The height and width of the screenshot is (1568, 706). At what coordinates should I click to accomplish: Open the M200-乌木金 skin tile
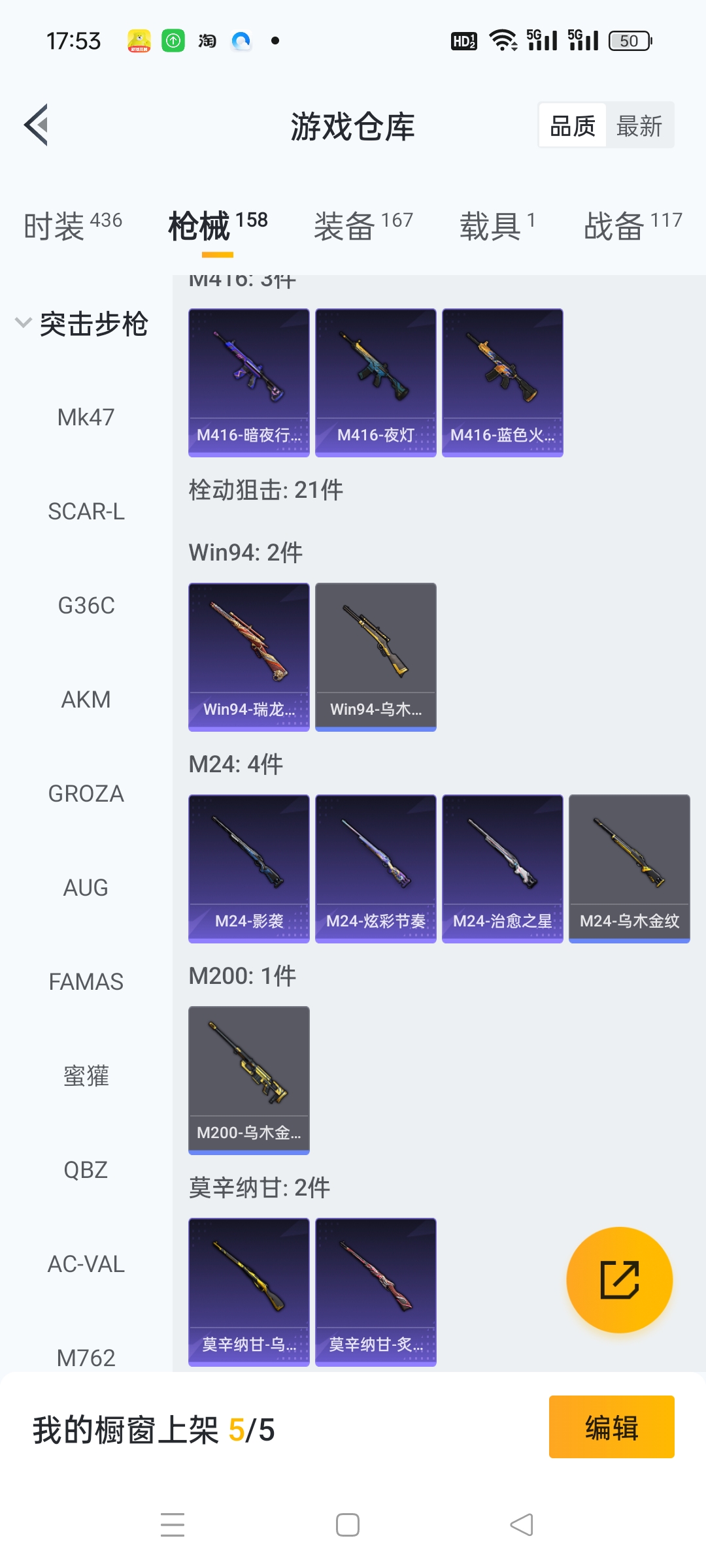coord(248,1080)
